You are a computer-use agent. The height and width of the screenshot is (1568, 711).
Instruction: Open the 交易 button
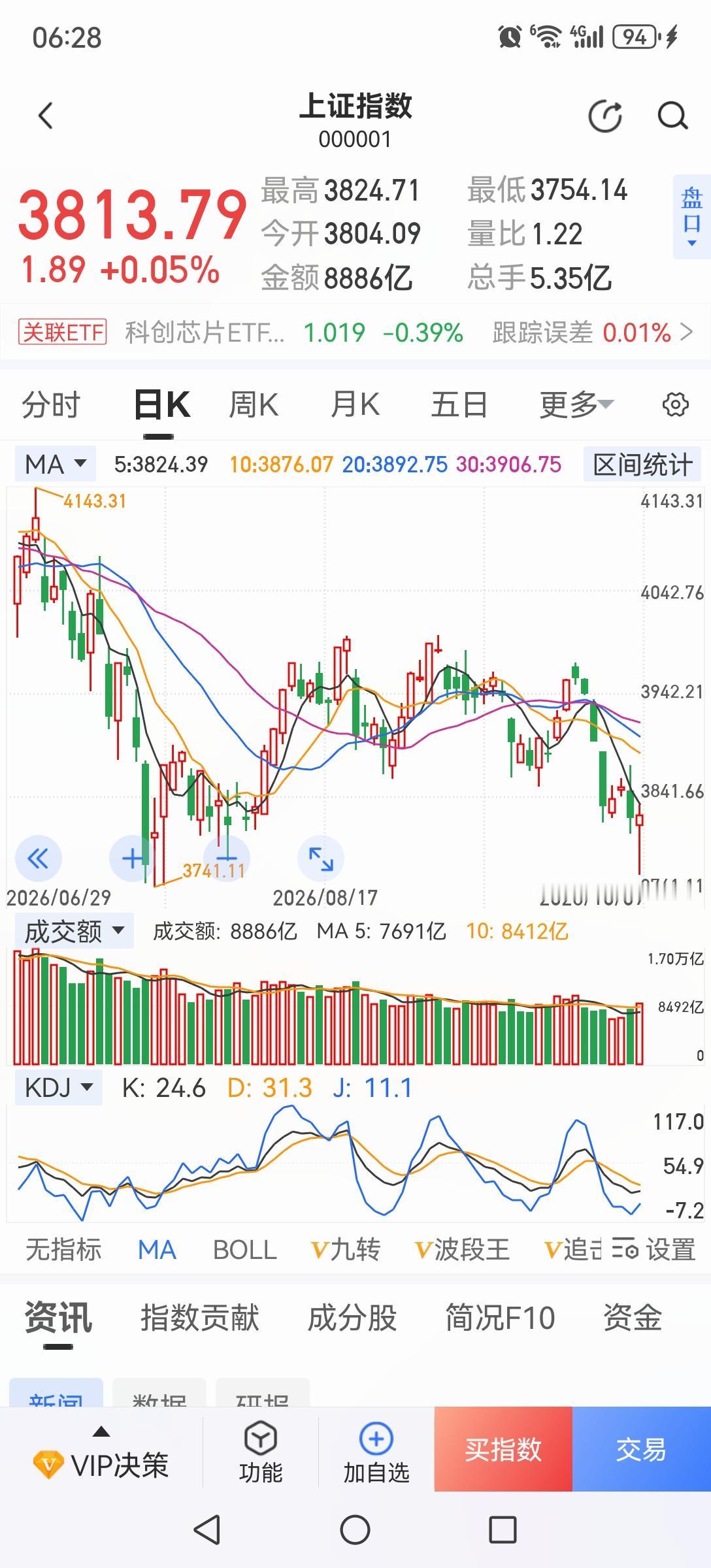coord(642,1449)
